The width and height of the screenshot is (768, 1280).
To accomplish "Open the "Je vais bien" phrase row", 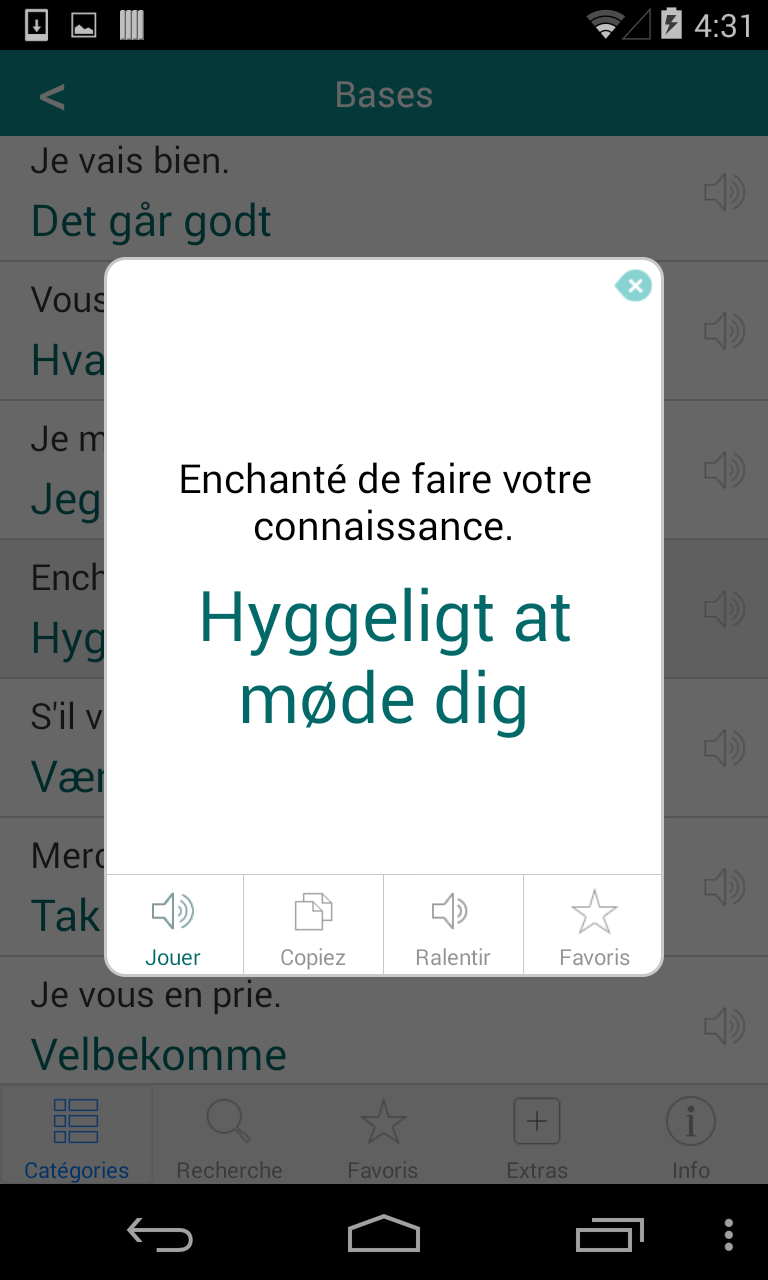I will pyautogui.click(x=300, y=195).
